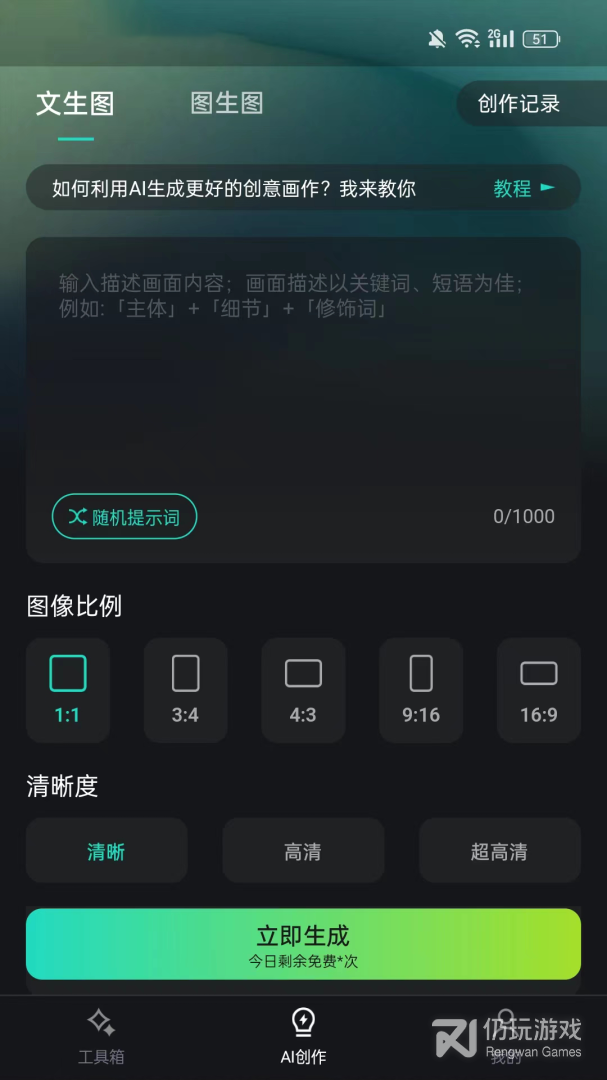
Task: Pick the 4:3 image ratio
Action: pyautogui.click(x=303, y=689)
